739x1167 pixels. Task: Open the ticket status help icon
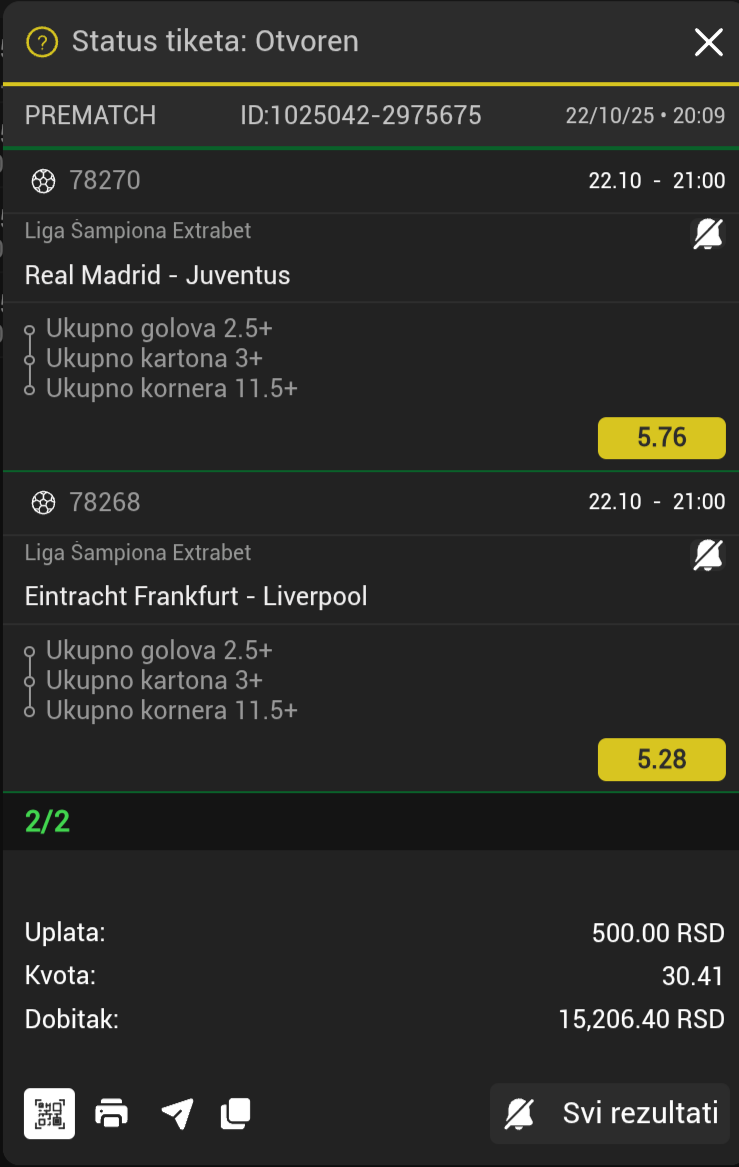(41, 42)
